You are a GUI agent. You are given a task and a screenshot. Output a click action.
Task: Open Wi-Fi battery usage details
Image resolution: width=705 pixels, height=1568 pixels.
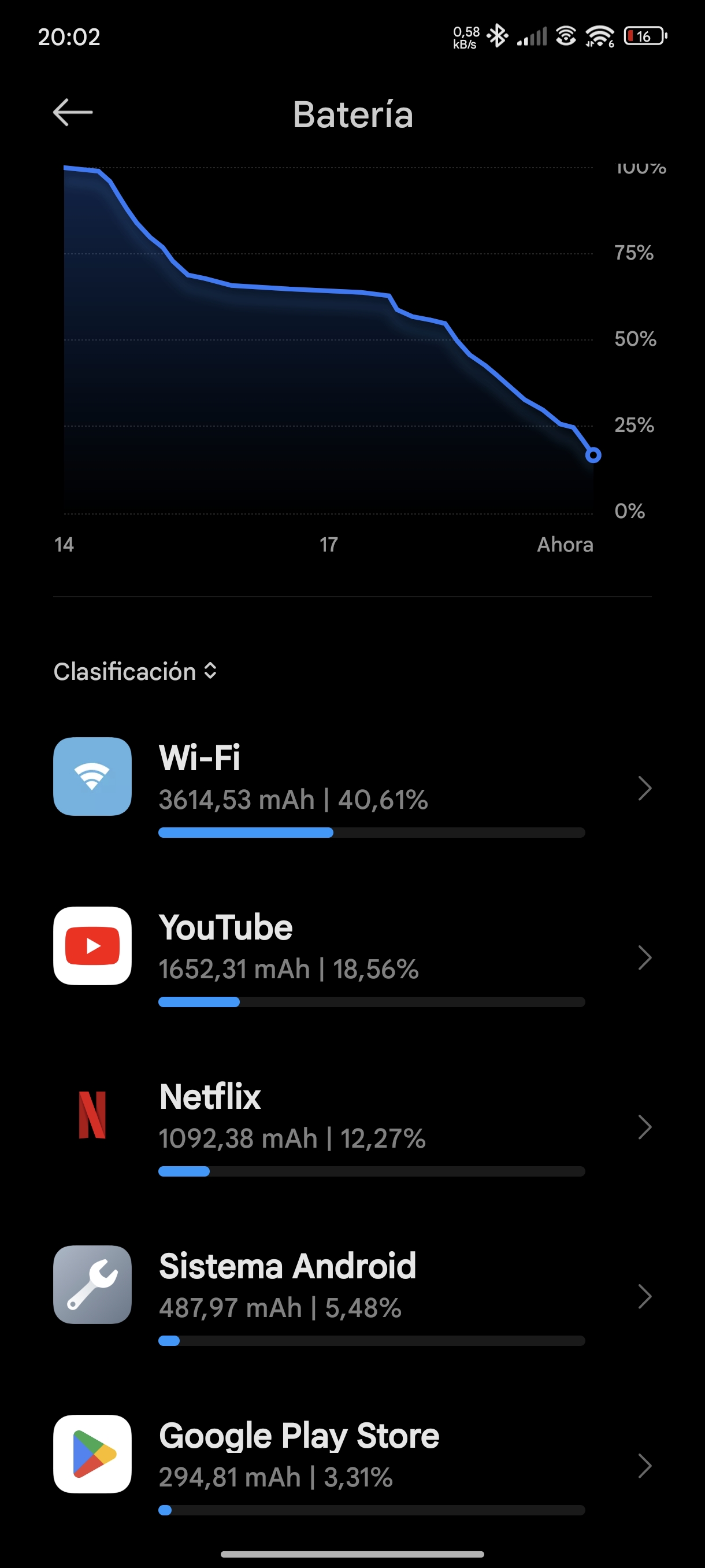(x=352, y=787)
